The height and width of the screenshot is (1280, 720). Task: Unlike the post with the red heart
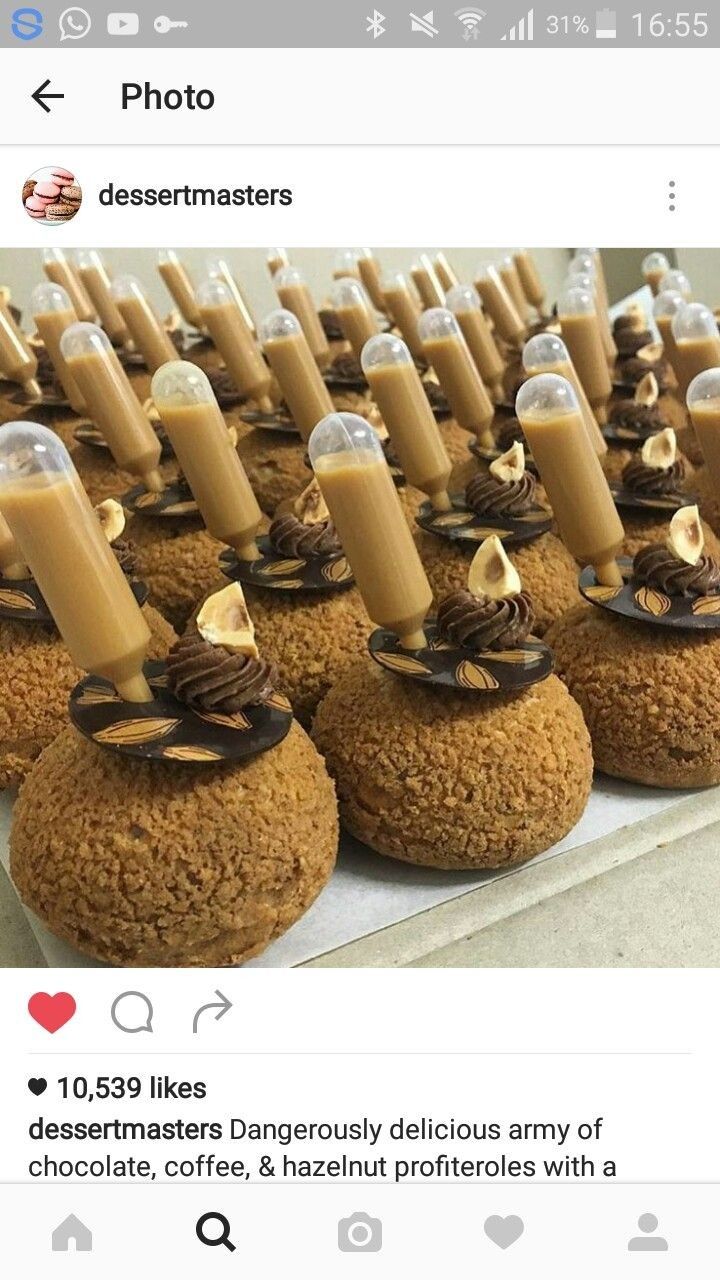point(52,1012)
